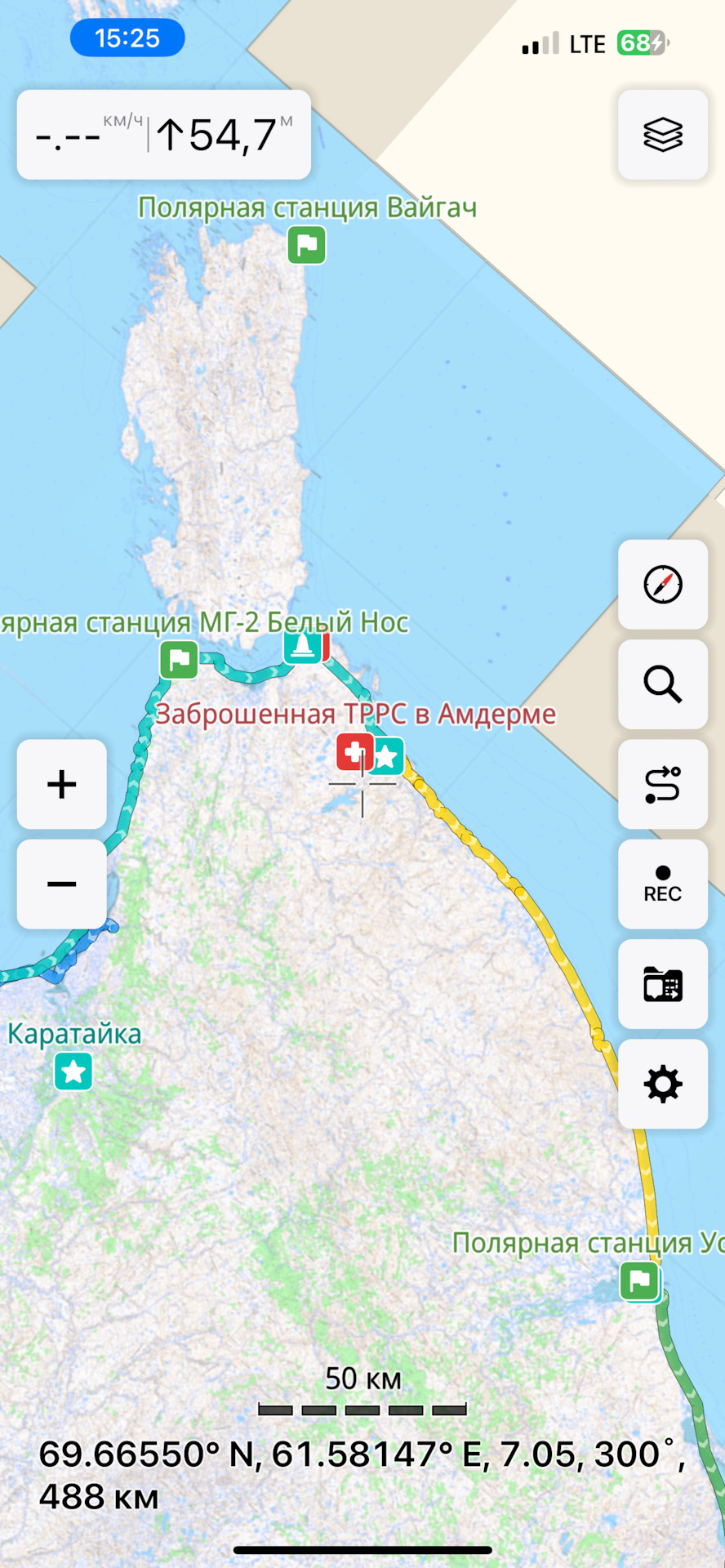725x1568 pixels.
Task: Open the map layers selector
Action: 662,135
